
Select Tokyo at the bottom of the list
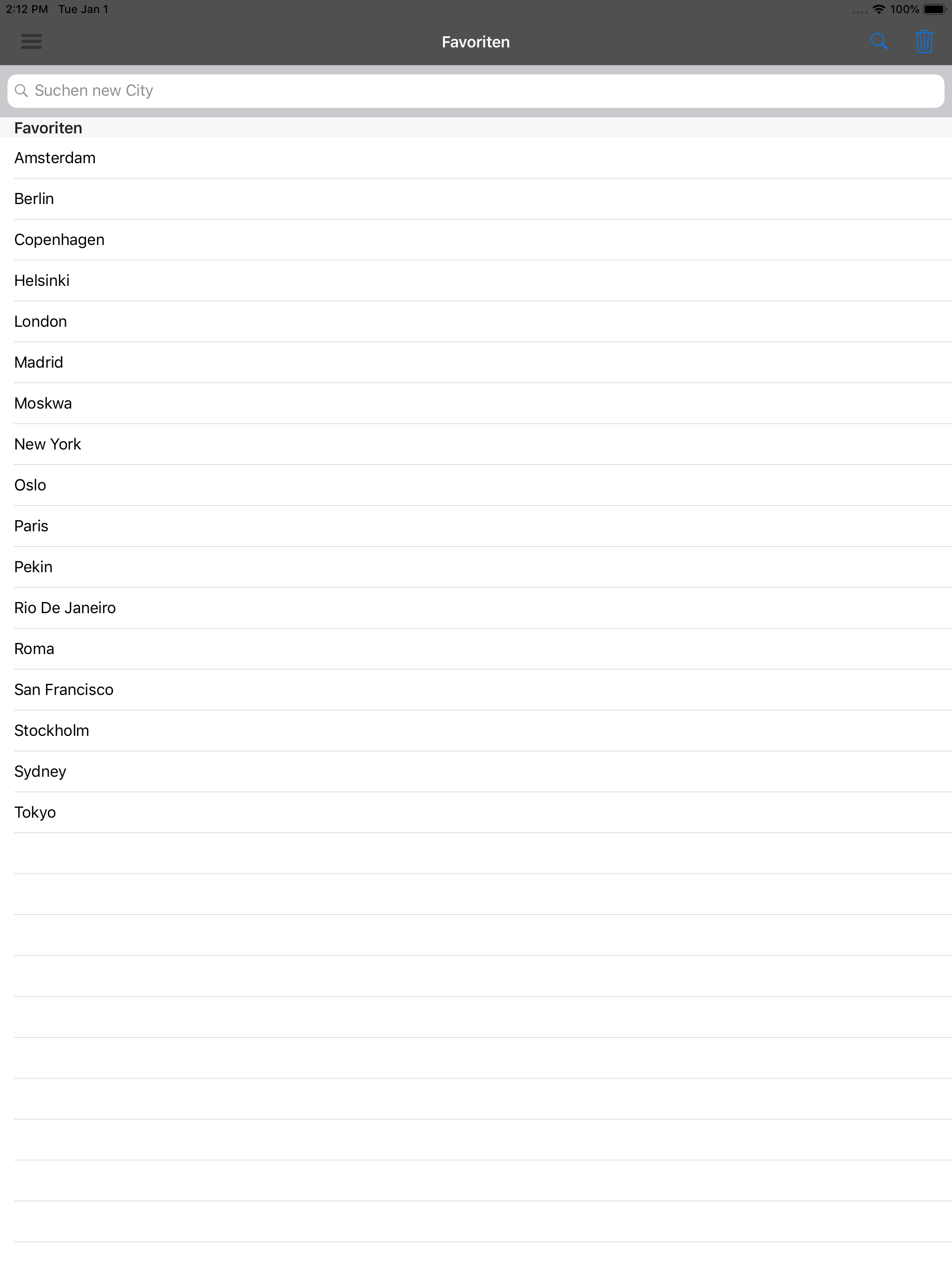point(34,813)
